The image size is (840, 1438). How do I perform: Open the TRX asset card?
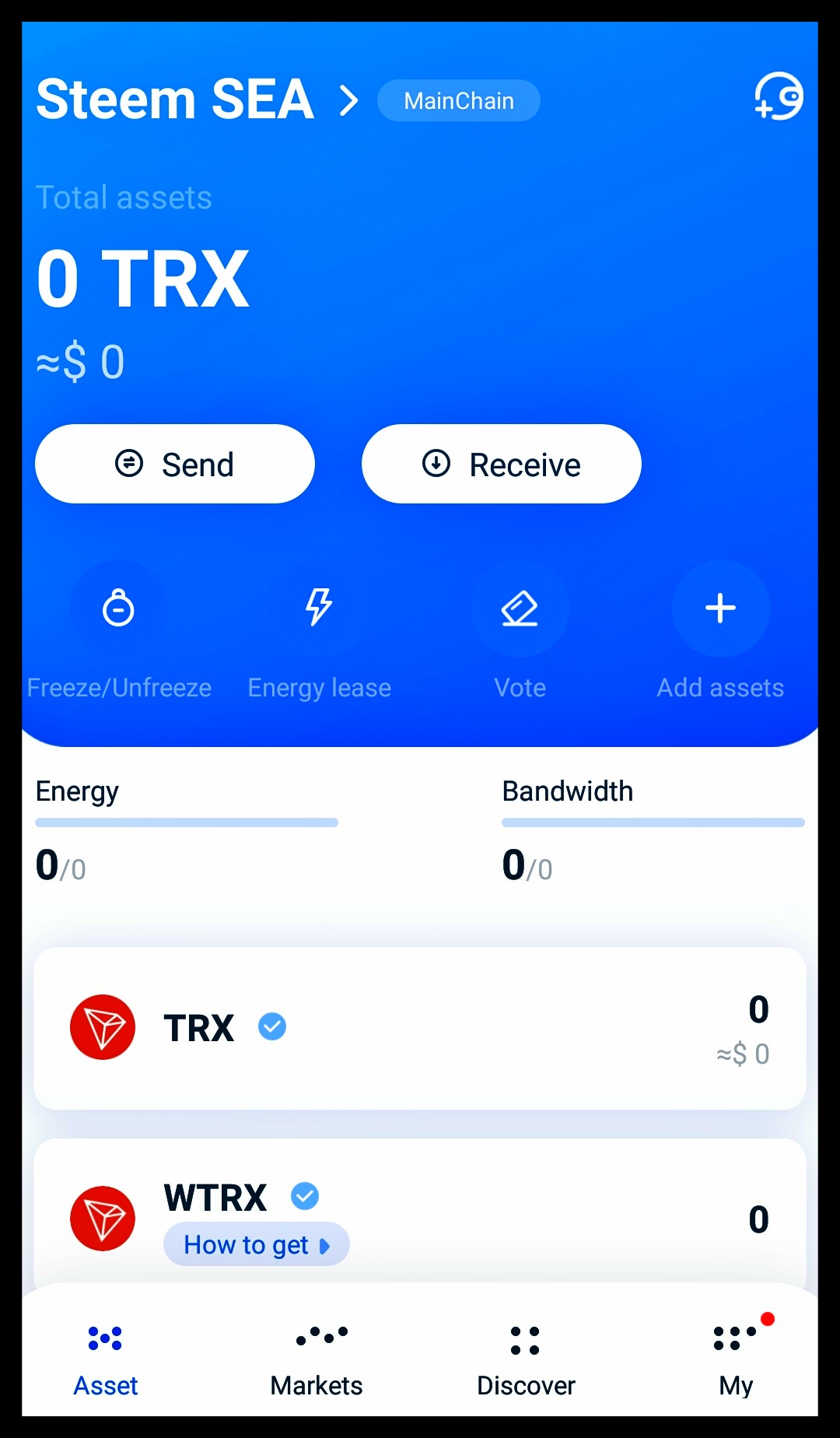420,1028
